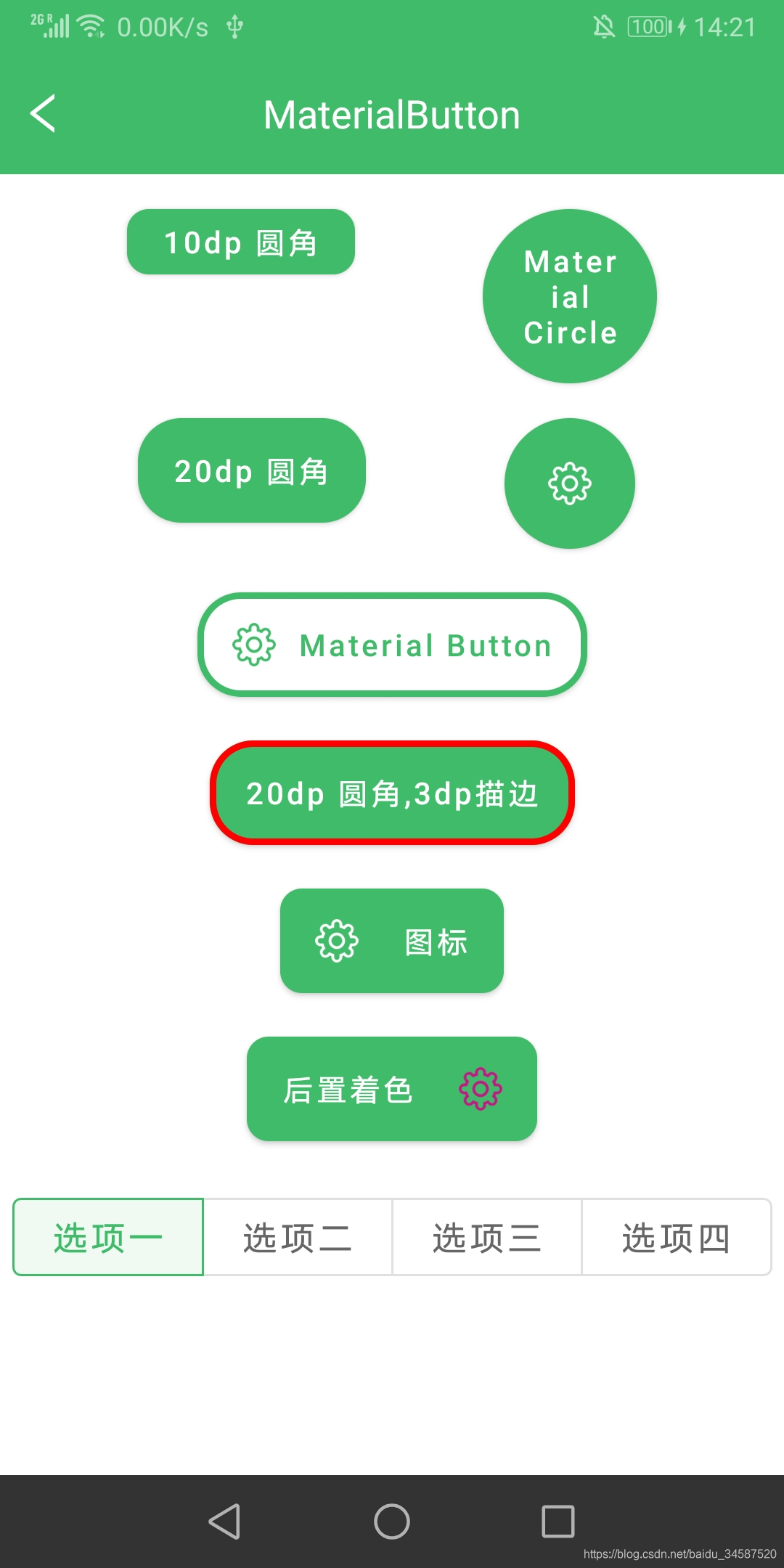Tap the circular gear icon button
This screenshot has width=784, height=1568.
(571, 483)
